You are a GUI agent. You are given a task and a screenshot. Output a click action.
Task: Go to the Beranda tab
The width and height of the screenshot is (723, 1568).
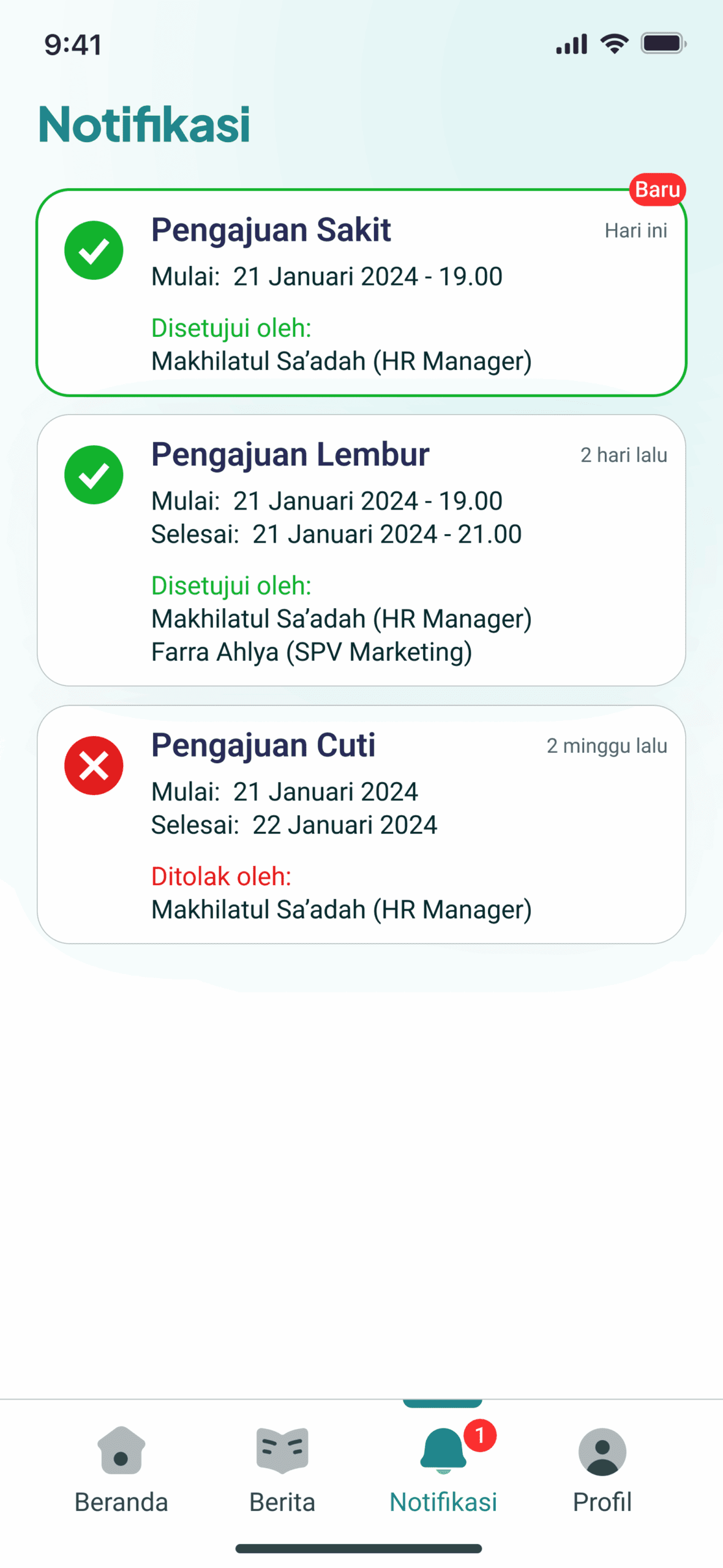[x=121, y=1470]
